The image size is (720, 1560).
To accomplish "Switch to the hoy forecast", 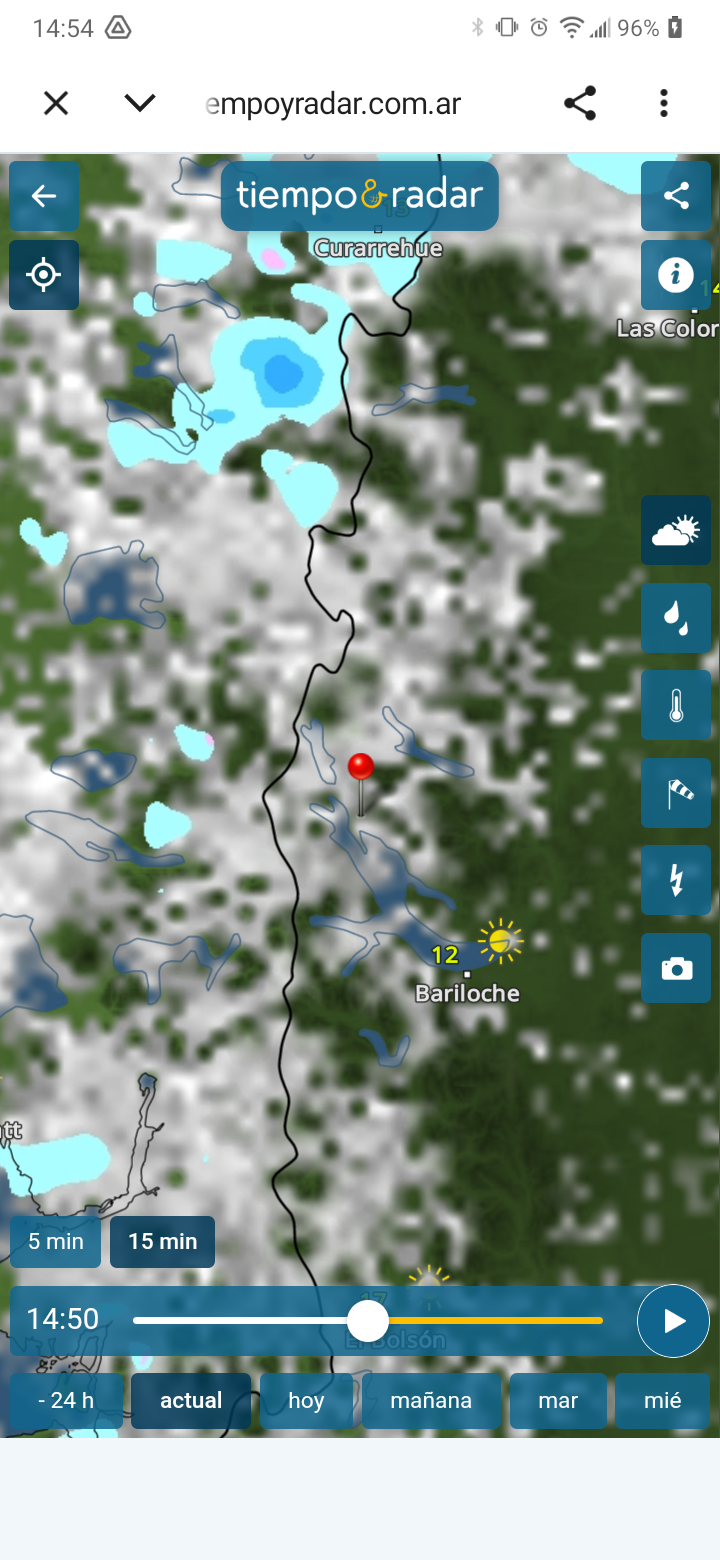I will [306, 1400].
